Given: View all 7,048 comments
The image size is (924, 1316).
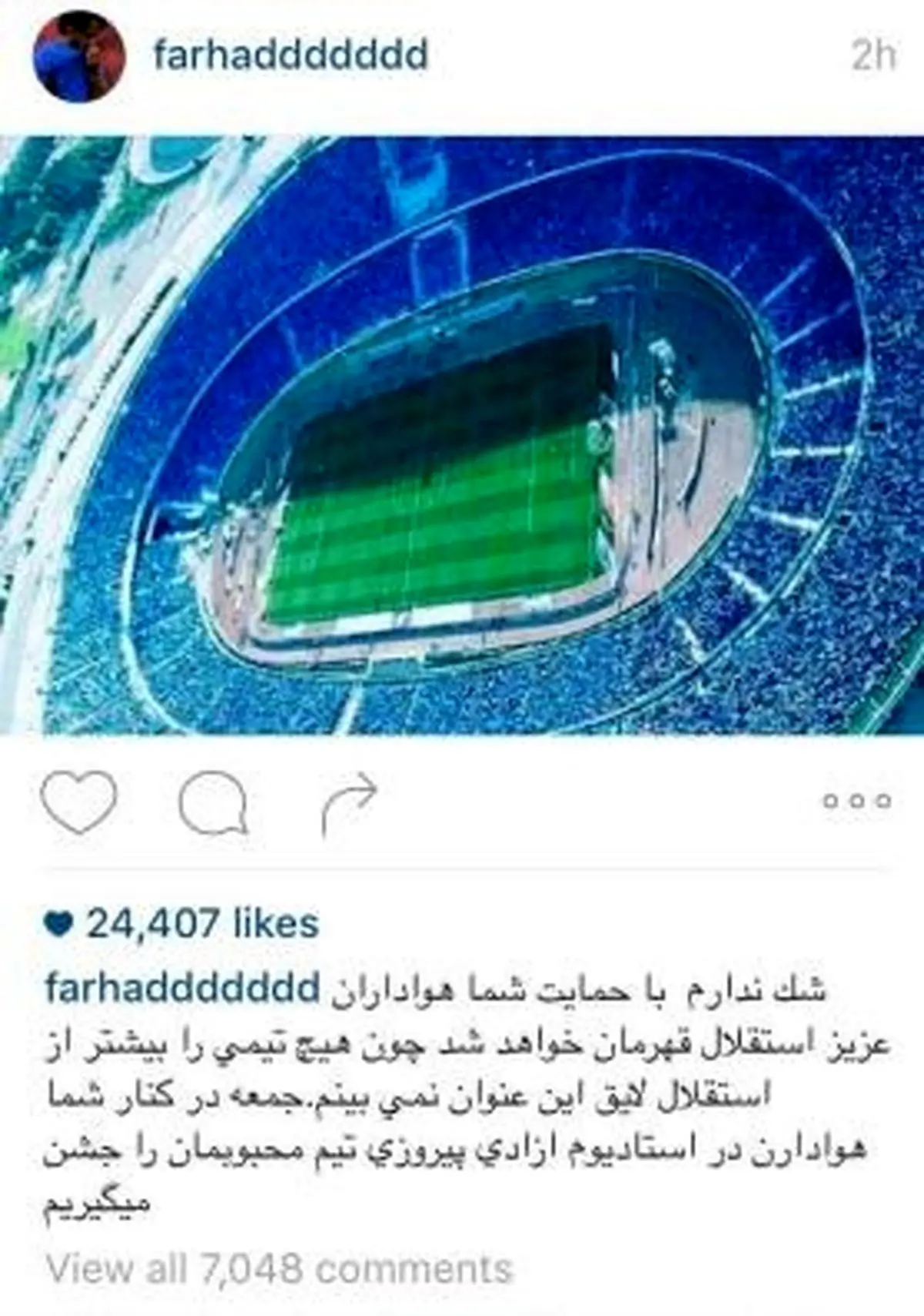Looking at the screenshot, I should [279, 1268].
